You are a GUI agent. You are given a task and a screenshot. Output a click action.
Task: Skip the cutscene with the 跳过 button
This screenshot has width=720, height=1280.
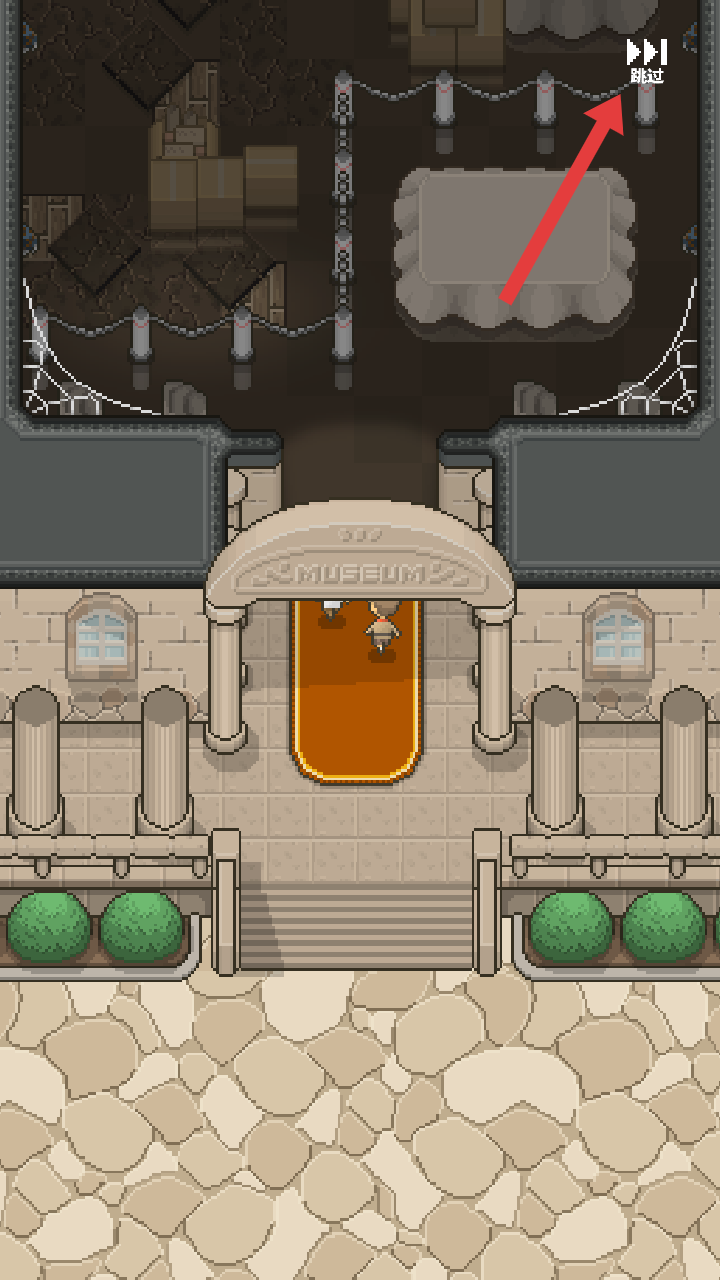tap(647, 61)
